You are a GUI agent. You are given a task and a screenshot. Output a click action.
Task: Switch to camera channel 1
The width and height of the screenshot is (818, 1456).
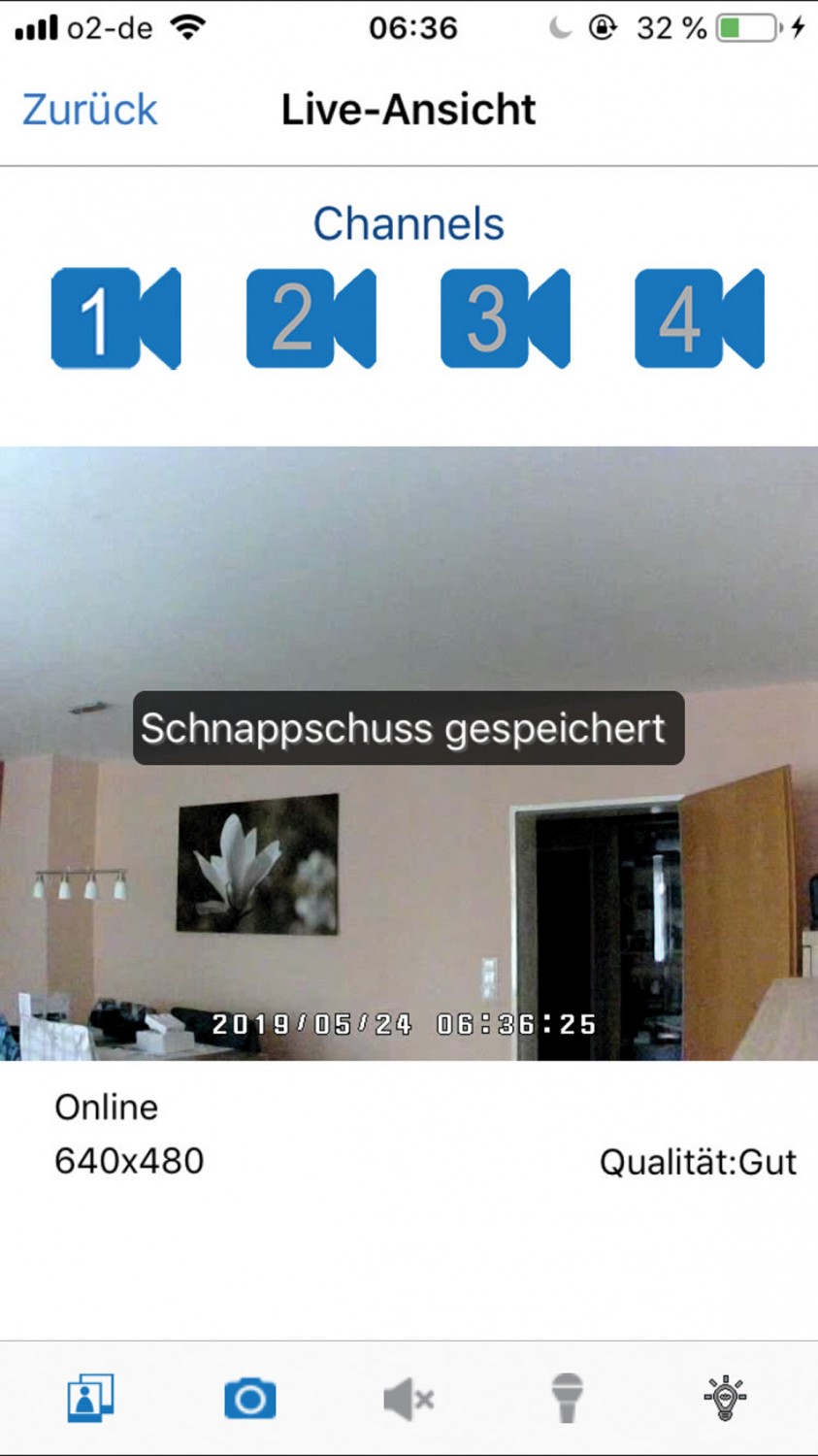coord(115,318)
